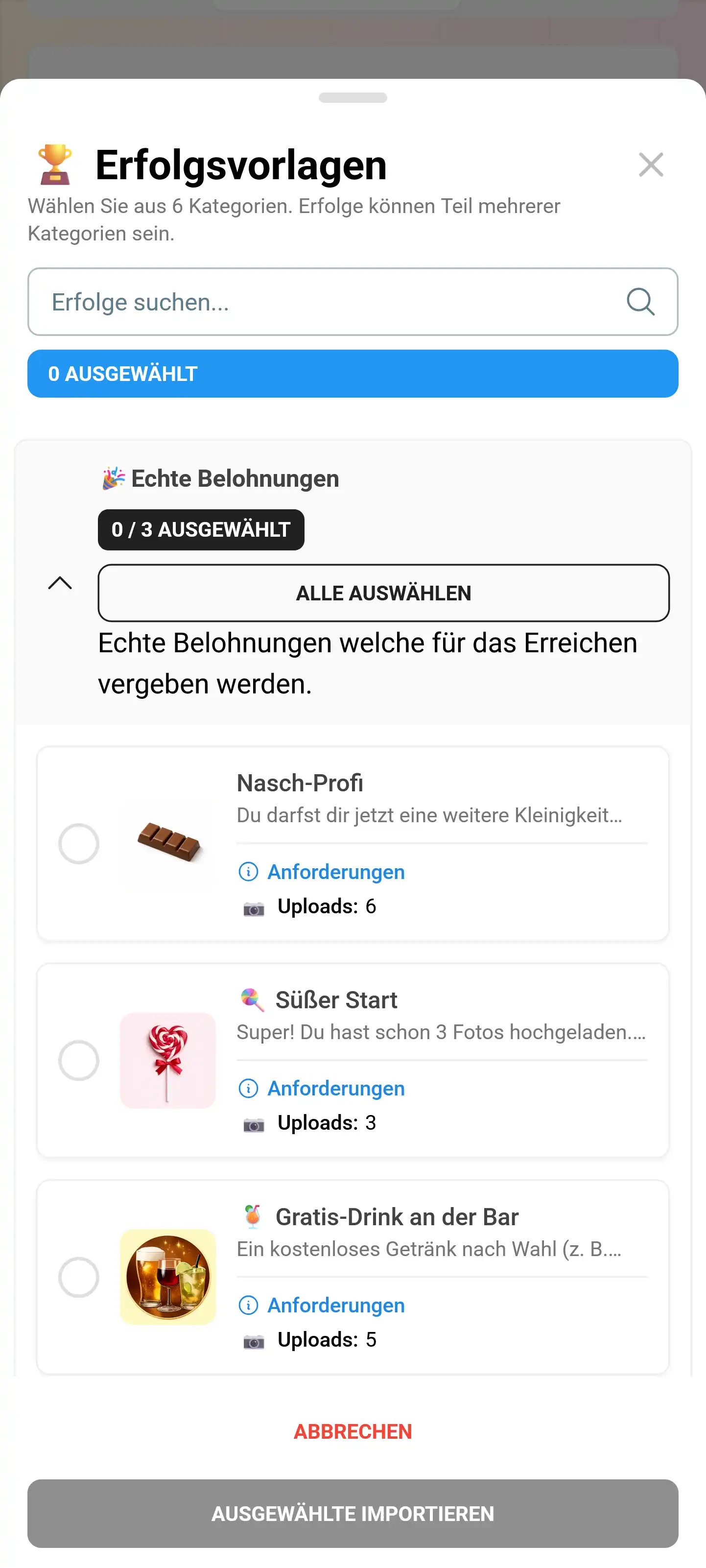Screen dimensions: 706x1568
Task: Click the blue 0 AUSGEWÄHLT bar
Action: (x=353, y=374)
